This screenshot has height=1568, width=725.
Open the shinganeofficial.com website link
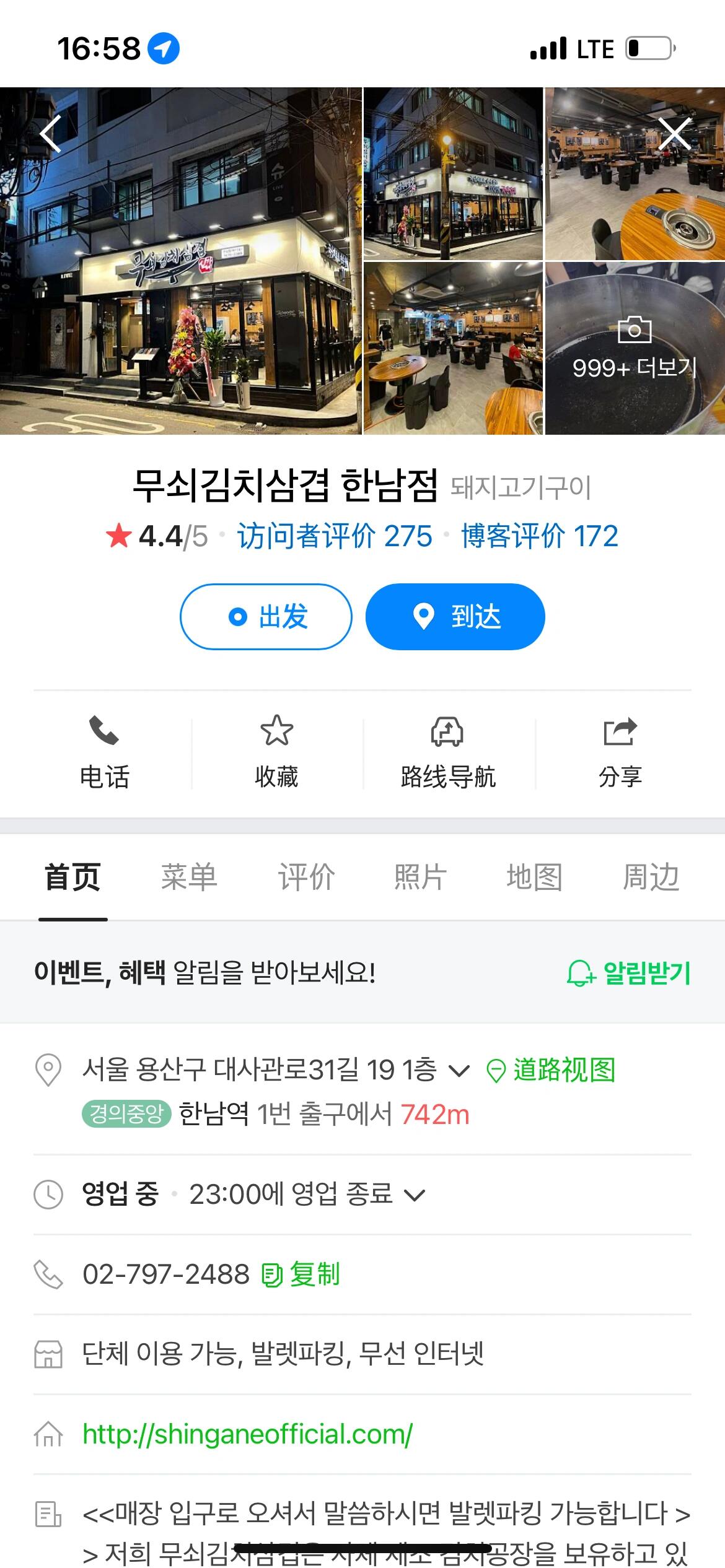(247, 1434)
